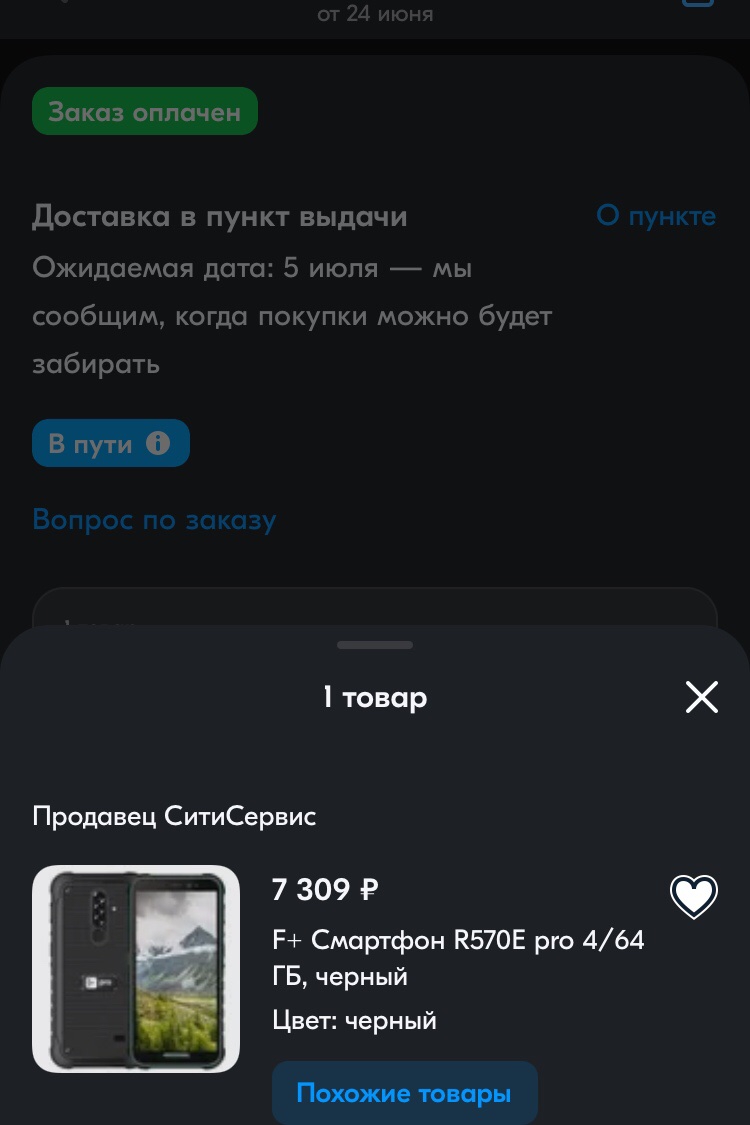Open the F+ smartphone product image
Image resolution: width=750 pixels, height=1125 pixels.
(x=136, y=969)
